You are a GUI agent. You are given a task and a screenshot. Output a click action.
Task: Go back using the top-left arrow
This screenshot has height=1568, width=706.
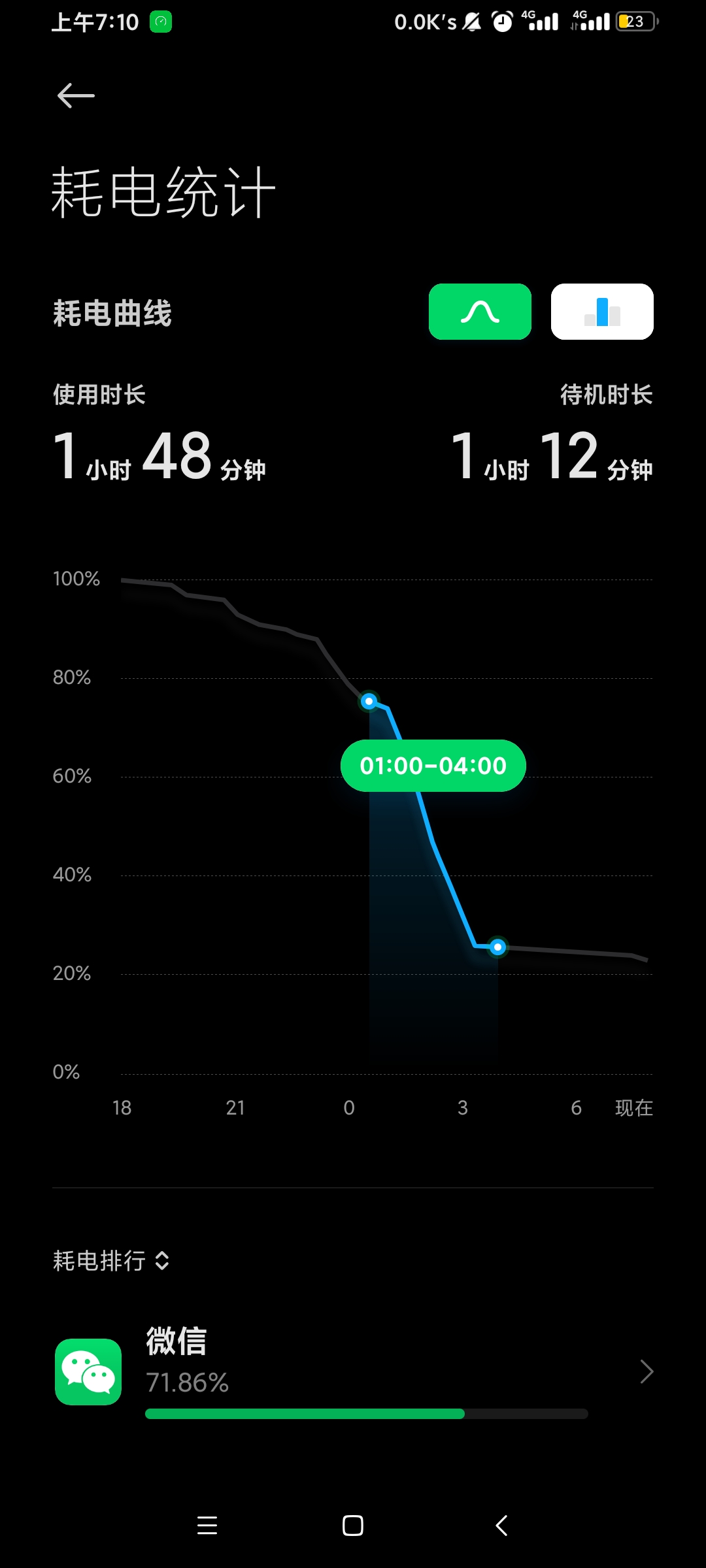pyautogui.click(x=76, y=96)
